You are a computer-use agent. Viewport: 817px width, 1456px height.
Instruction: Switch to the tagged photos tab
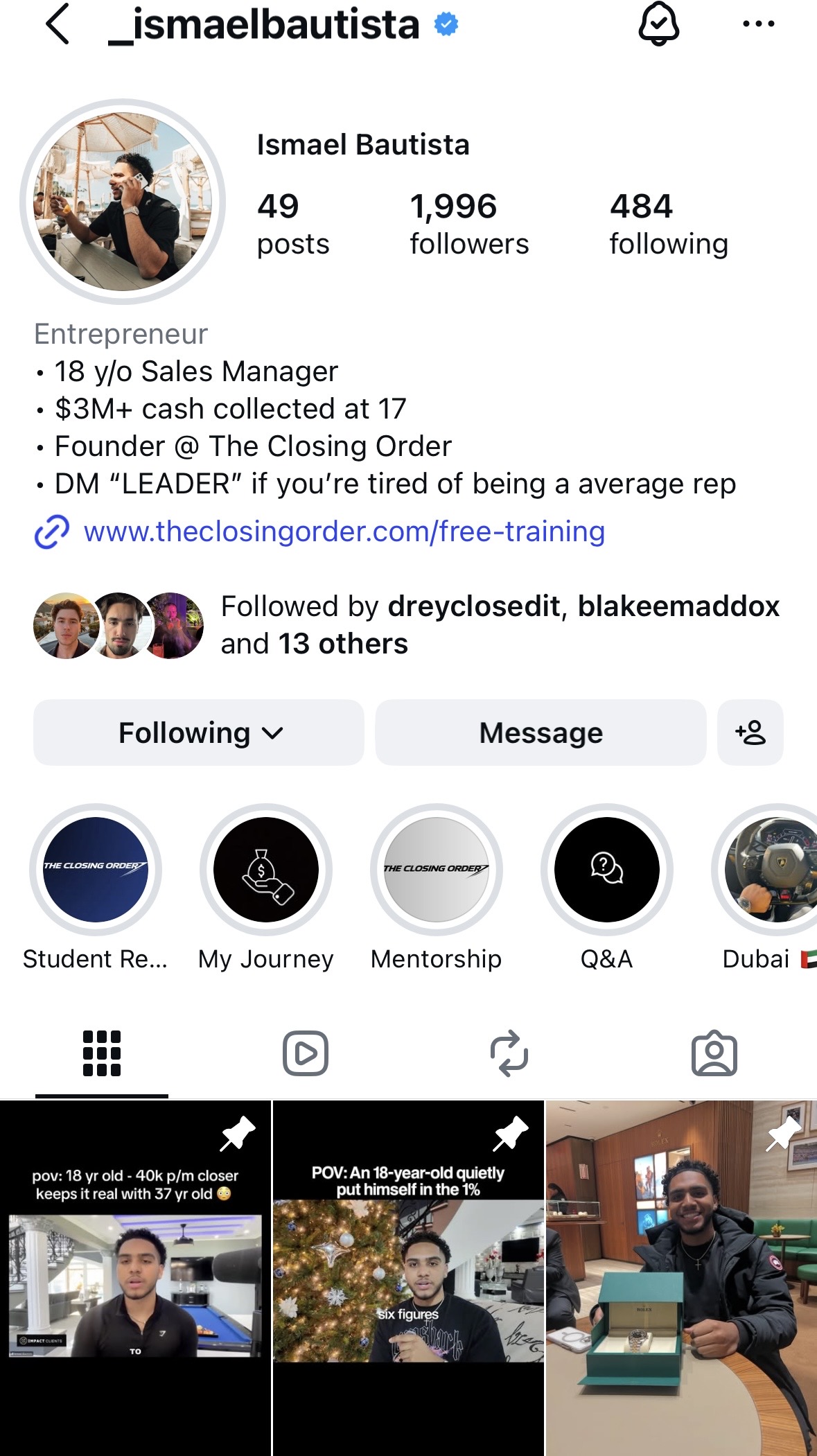[714, 1053]
